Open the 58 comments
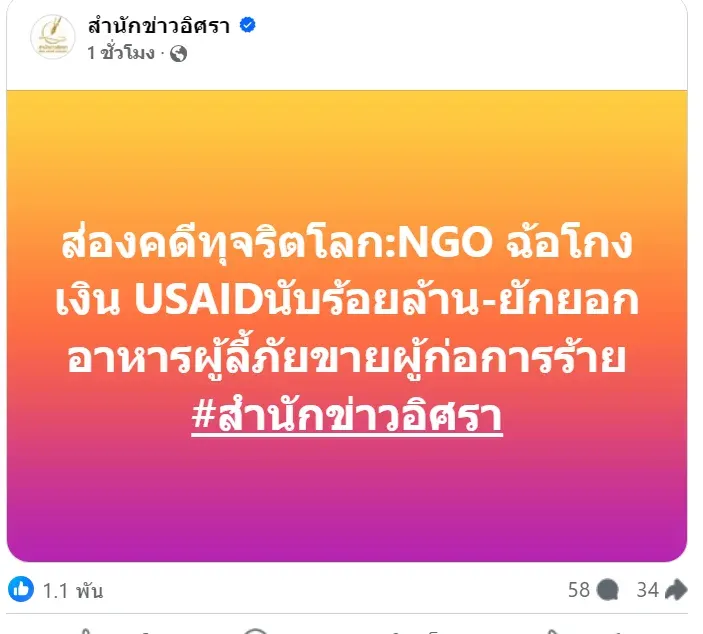The height and width of the screenshot is (634, 703). pyautogui.click(x=593, y=590)
